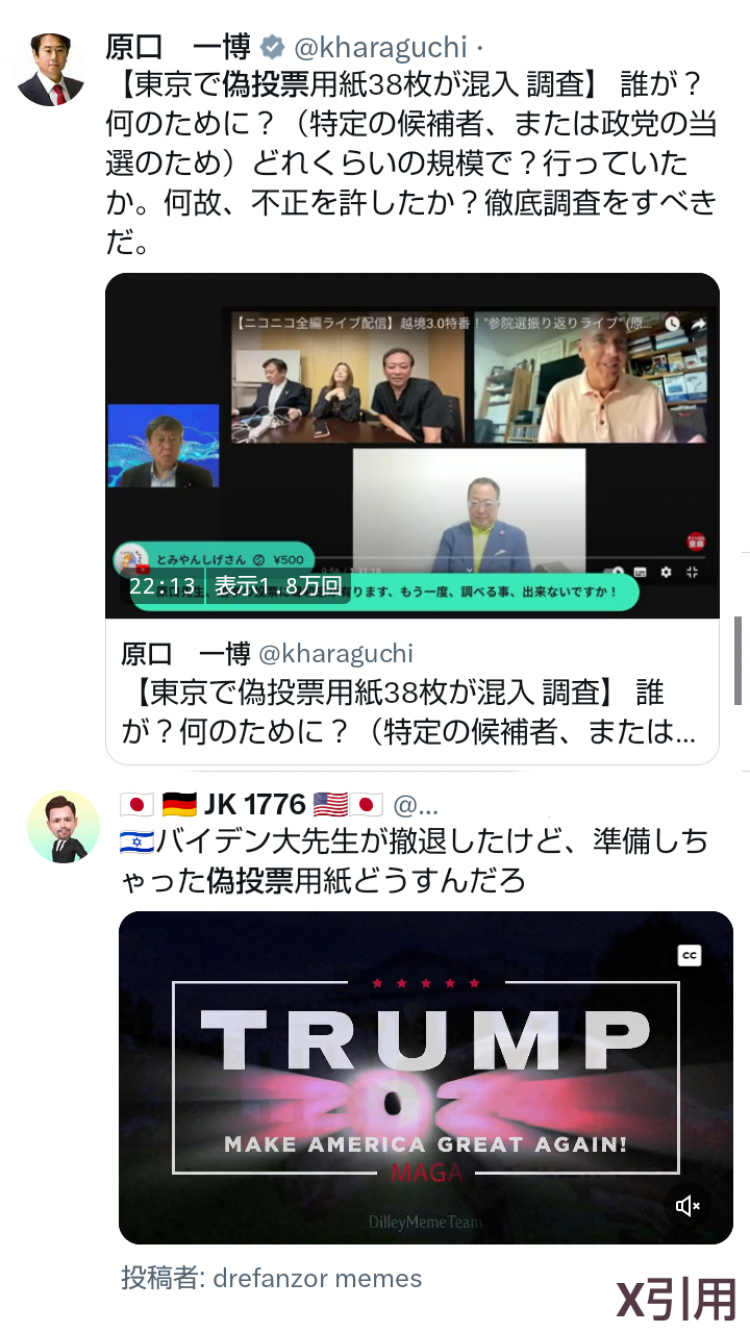Open 原口 一博's profile avatar
This screenshot has height=1333, width=750.
point(51,69)
